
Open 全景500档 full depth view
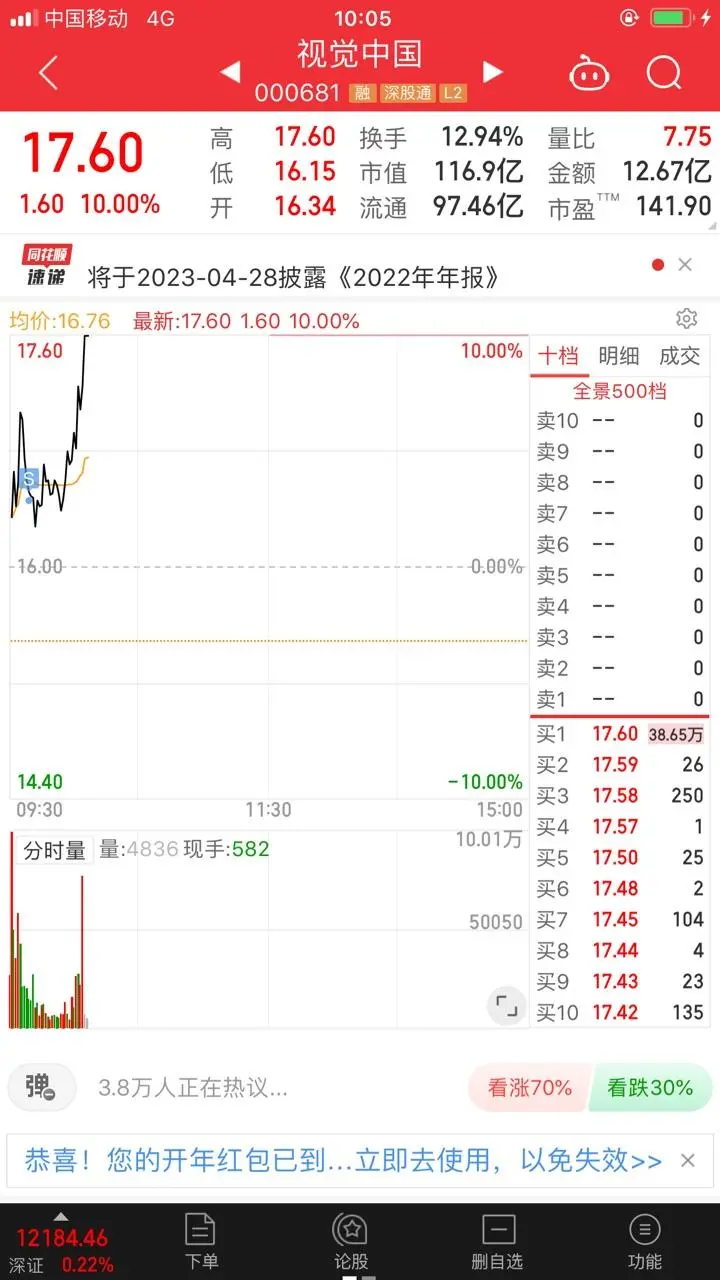[619, 391]
